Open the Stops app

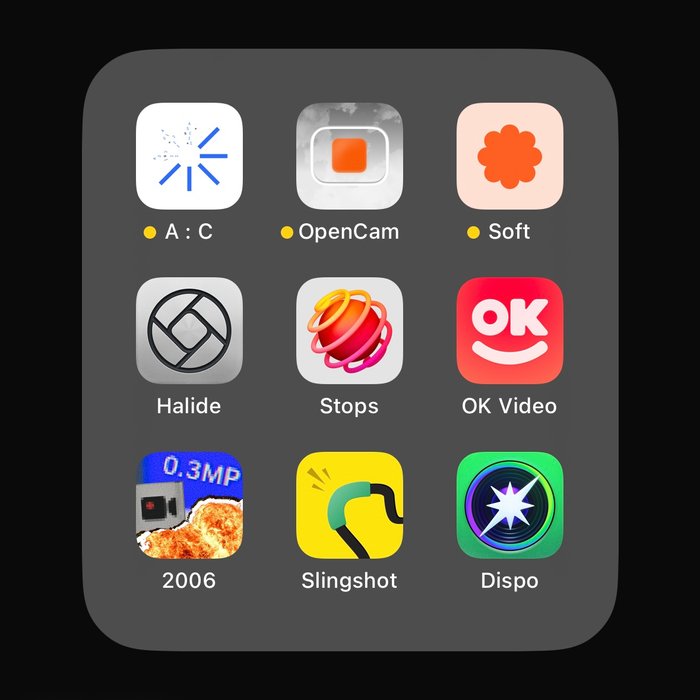click(350, 330)
